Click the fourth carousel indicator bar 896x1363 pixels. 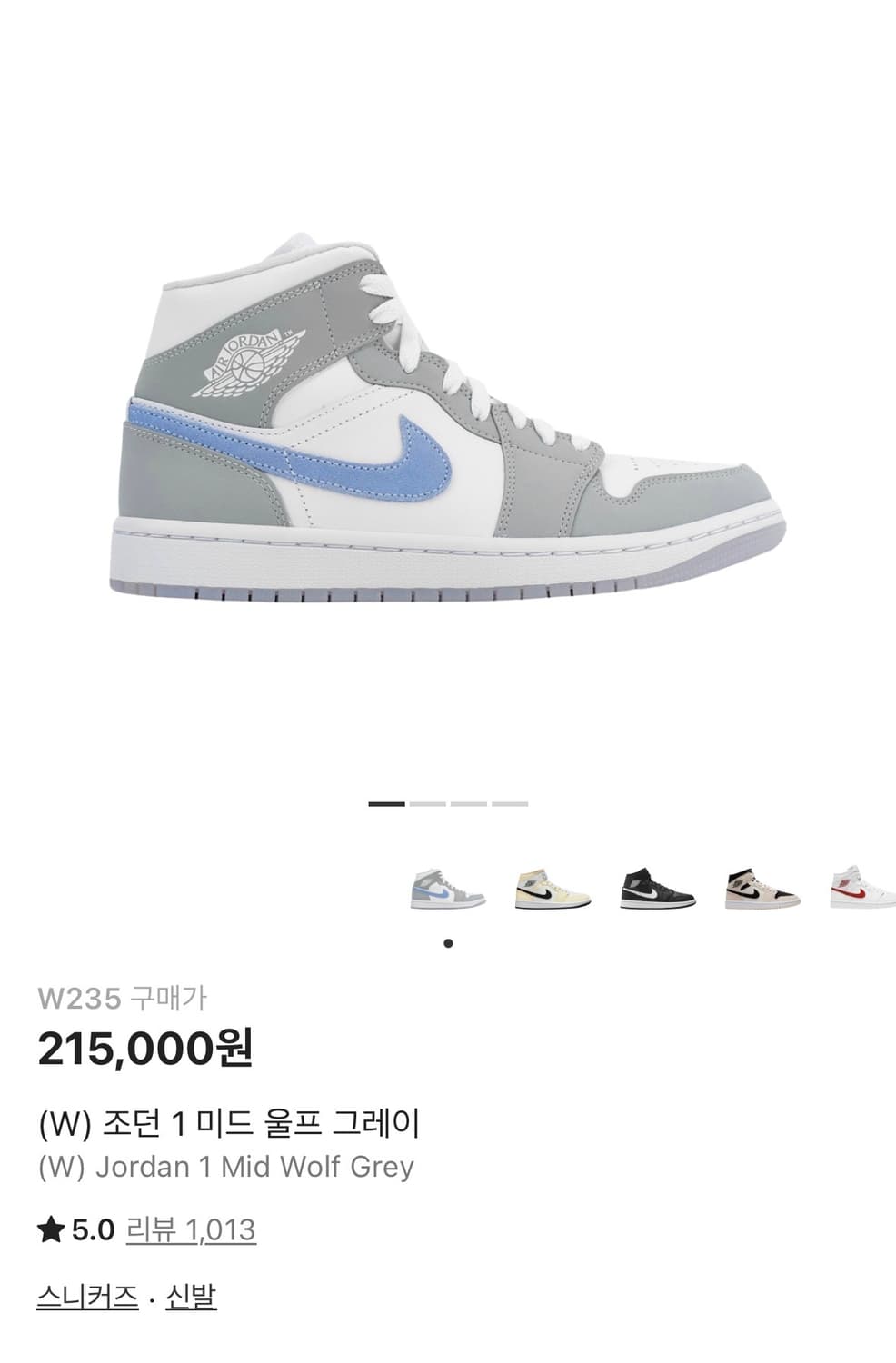point(512,804)
